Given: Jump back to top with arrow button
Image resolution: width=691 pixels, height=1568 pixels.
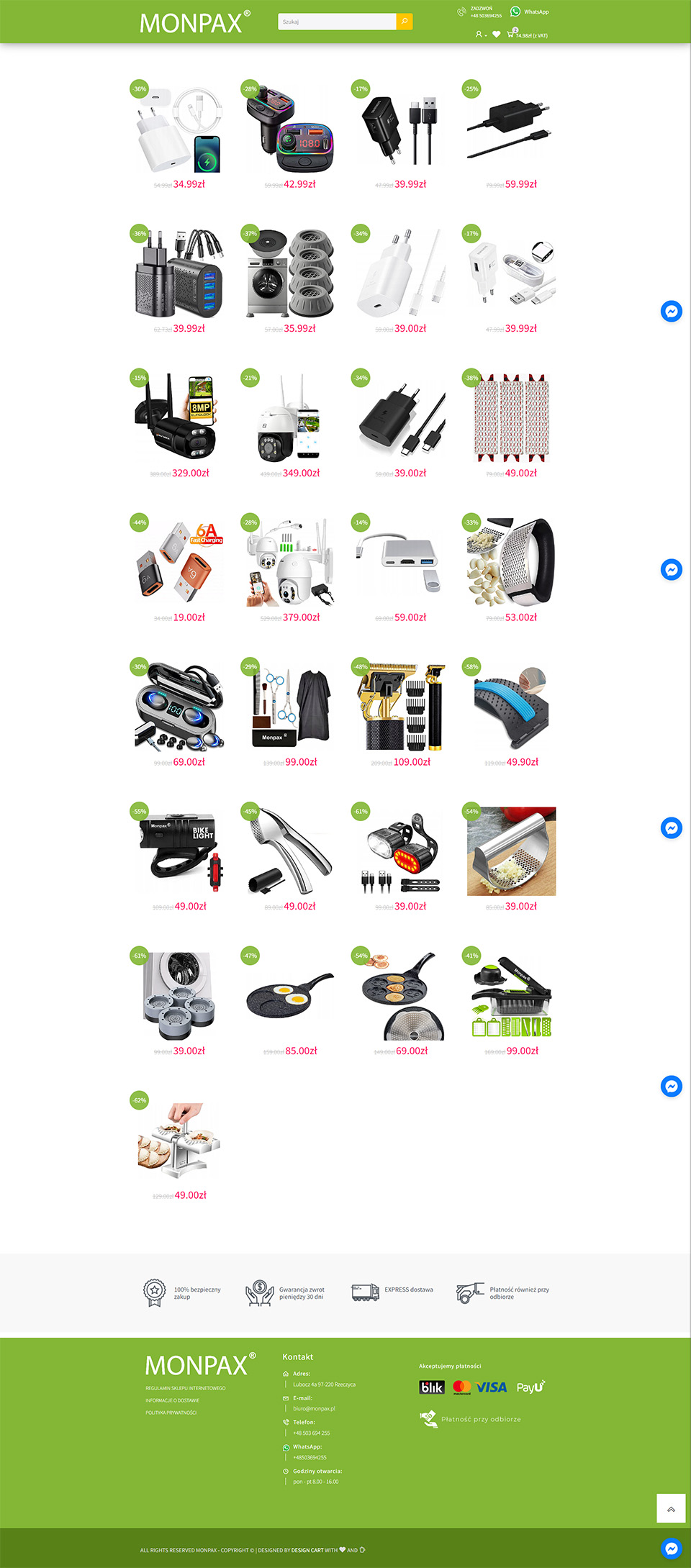Looking at the screenshot, I should [x=671, y=1508].
